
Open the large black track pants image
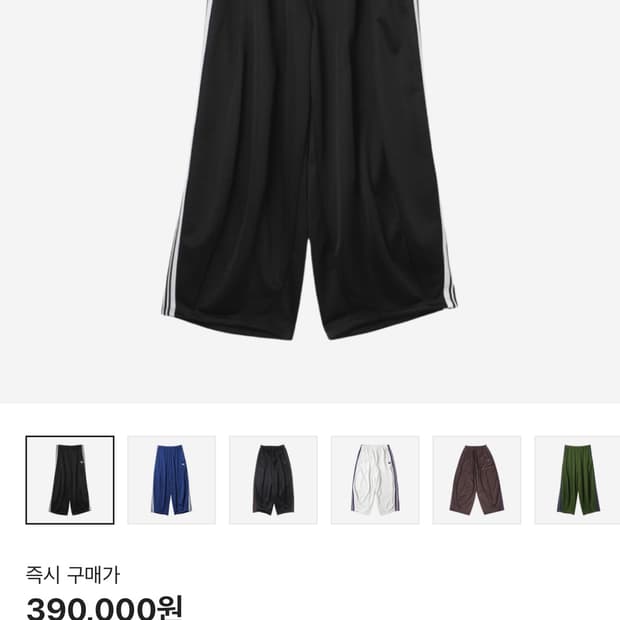(x=310, y=170)
